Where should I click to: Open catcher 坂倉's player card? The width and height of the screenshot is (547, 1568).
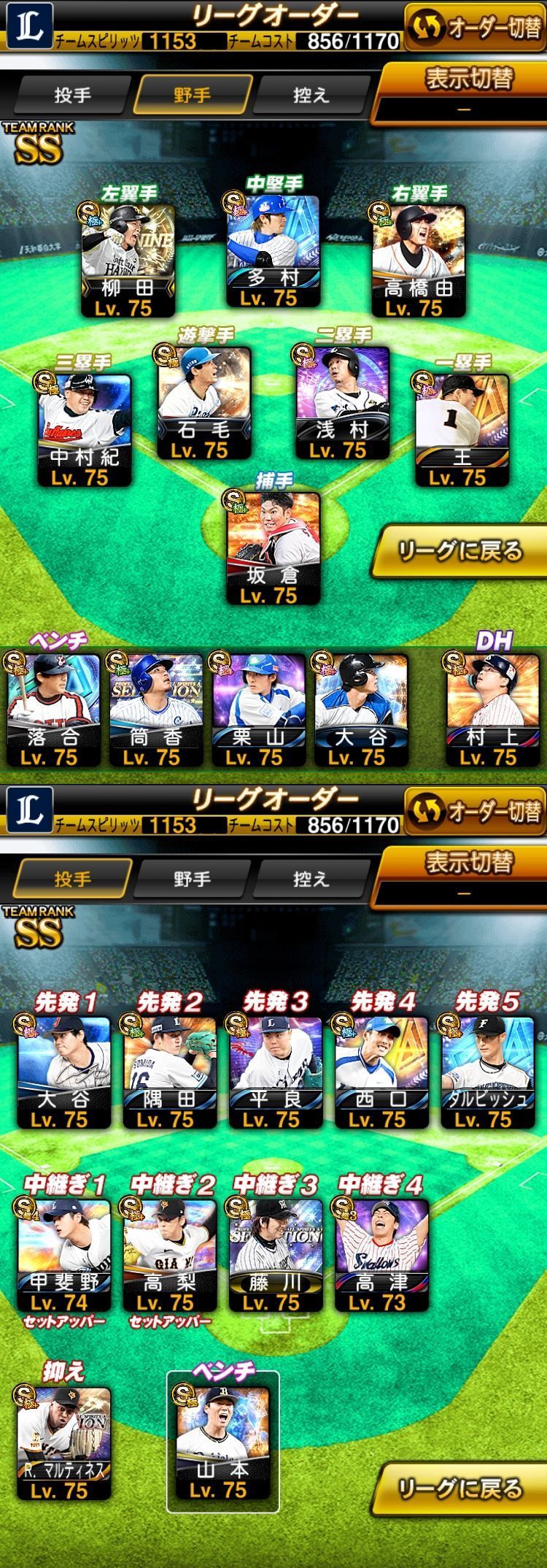tap(273, 547)
